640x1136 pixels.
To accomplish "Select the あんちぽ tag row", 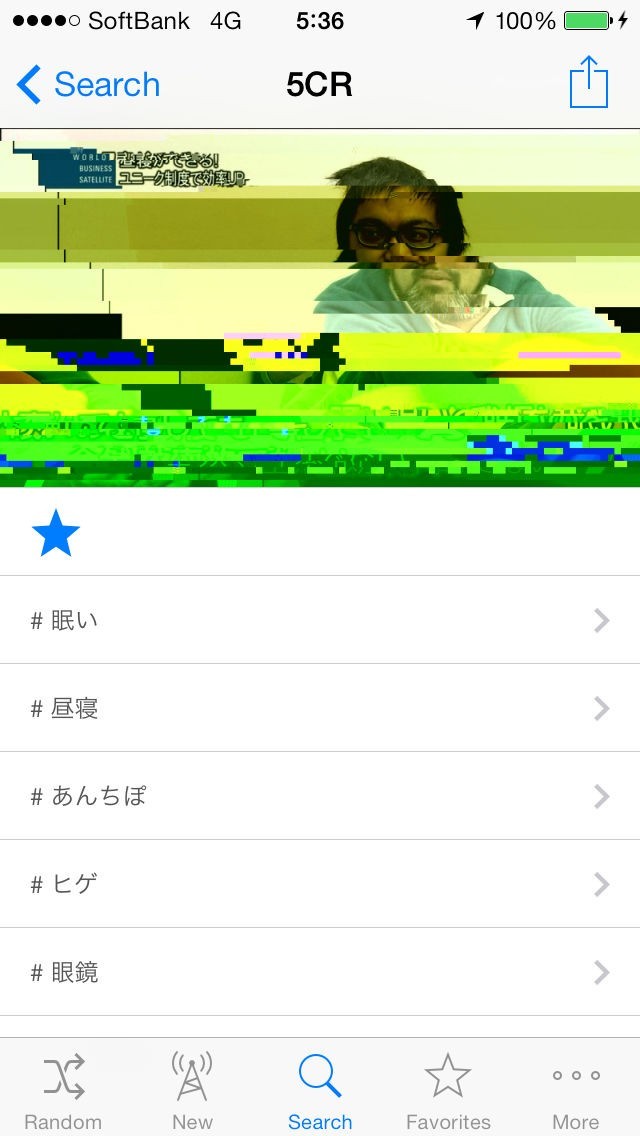I will pyautogui.click(x=320, y=796).
